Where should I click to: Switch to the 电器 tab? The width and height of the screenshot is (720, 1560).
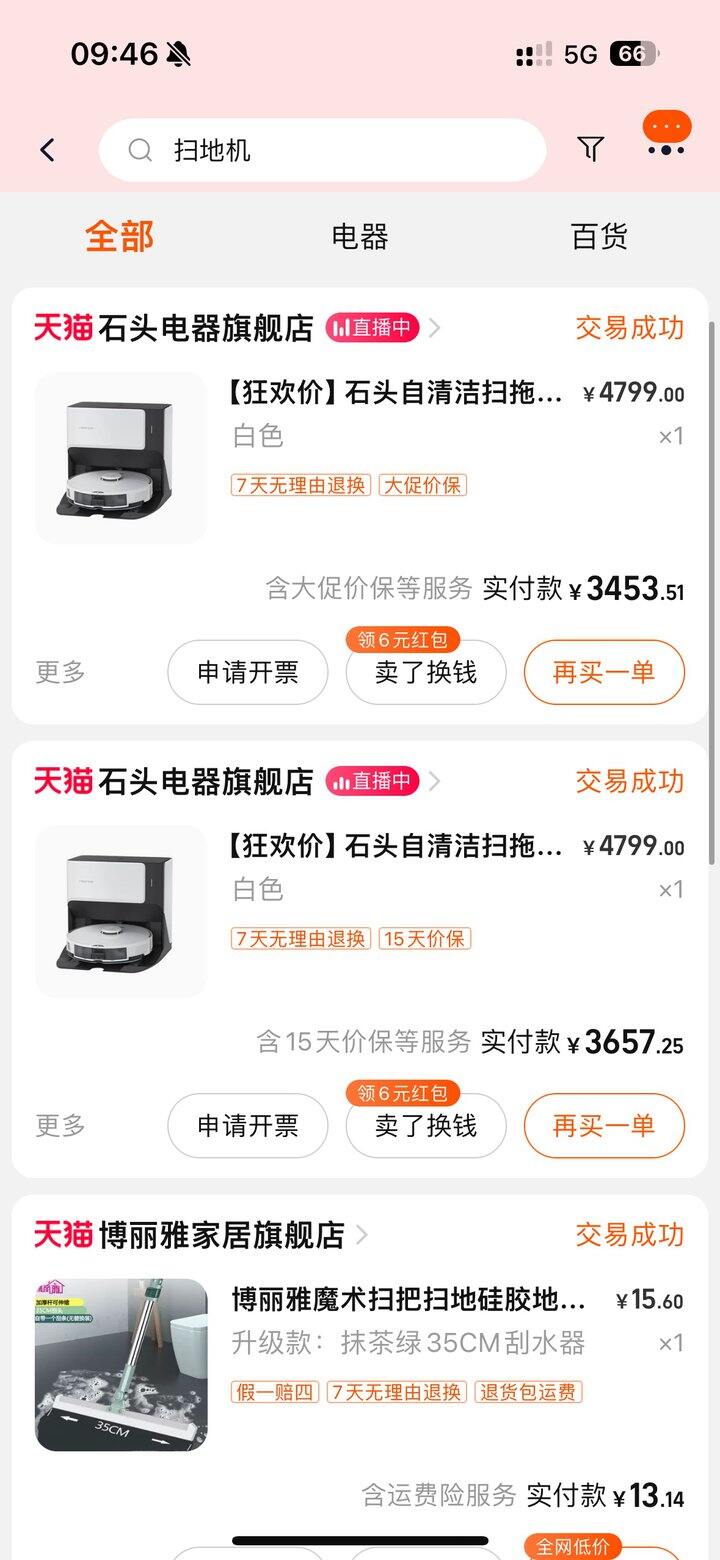(x=359, y=237)
